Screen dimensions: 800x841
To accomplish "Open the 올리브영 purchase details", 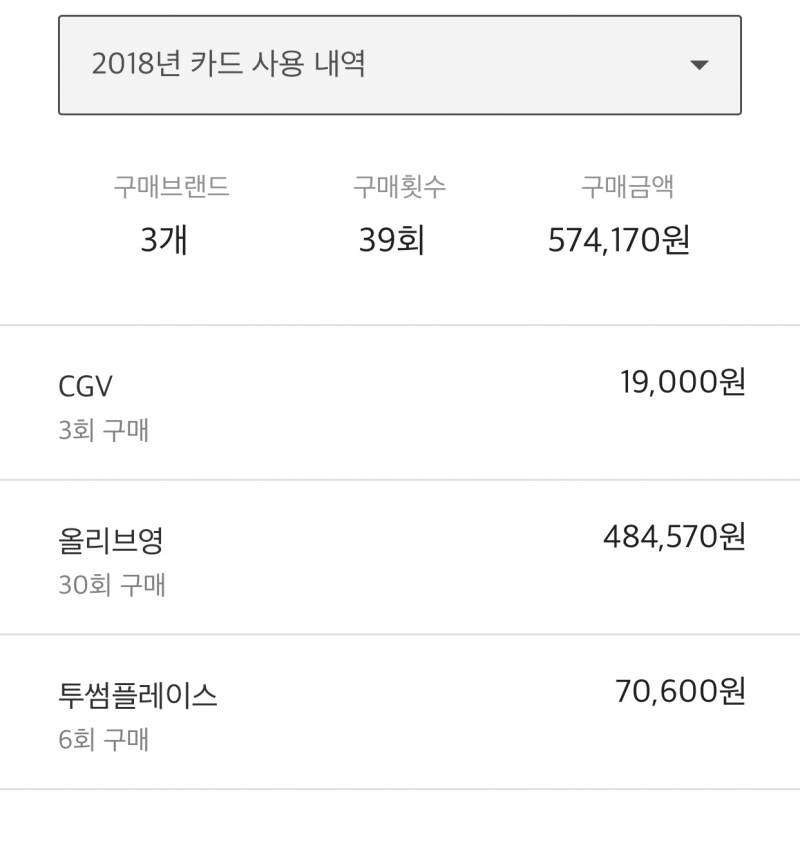I will tap(400, 557).
